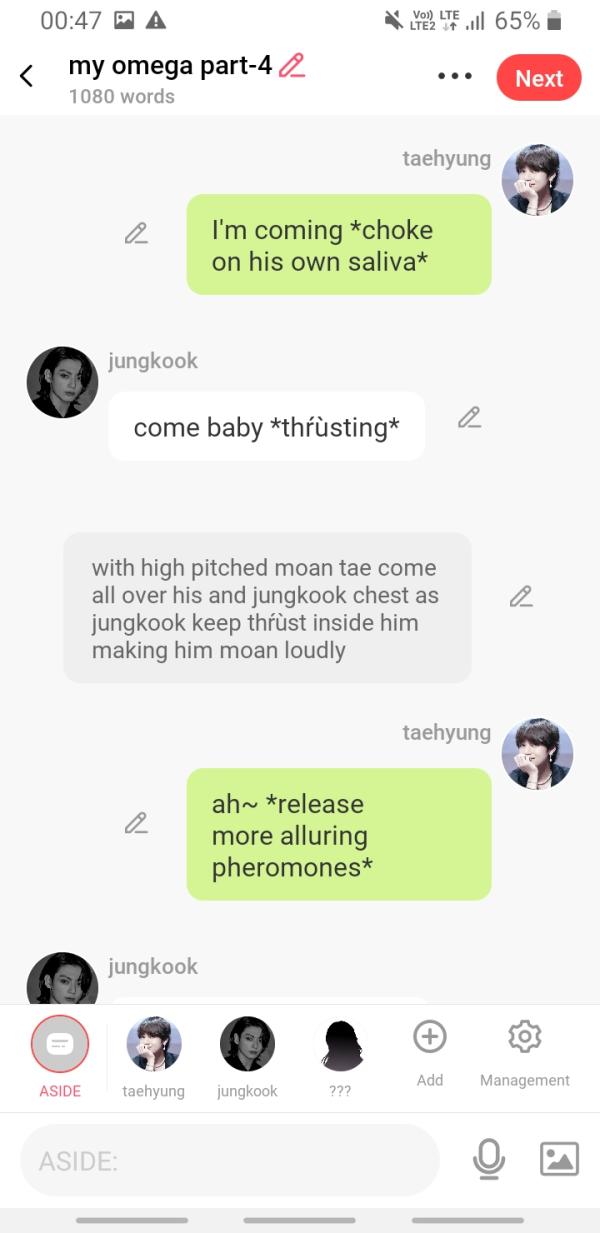Insert an image with the picture icon

pyautogui.click(x=559, y=1160)
